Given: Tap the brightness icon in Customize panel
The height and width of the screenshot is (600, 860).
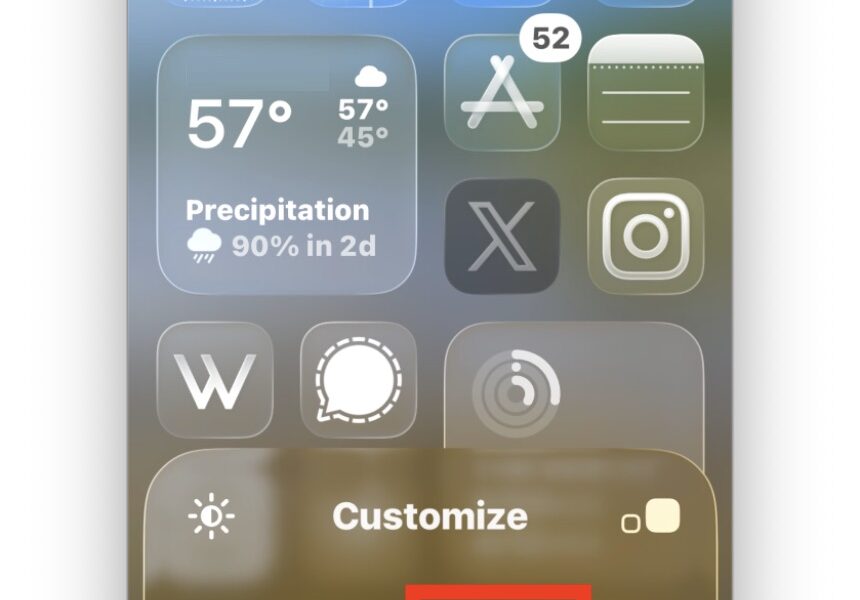Looking at the screenshot, I should 211,517.
